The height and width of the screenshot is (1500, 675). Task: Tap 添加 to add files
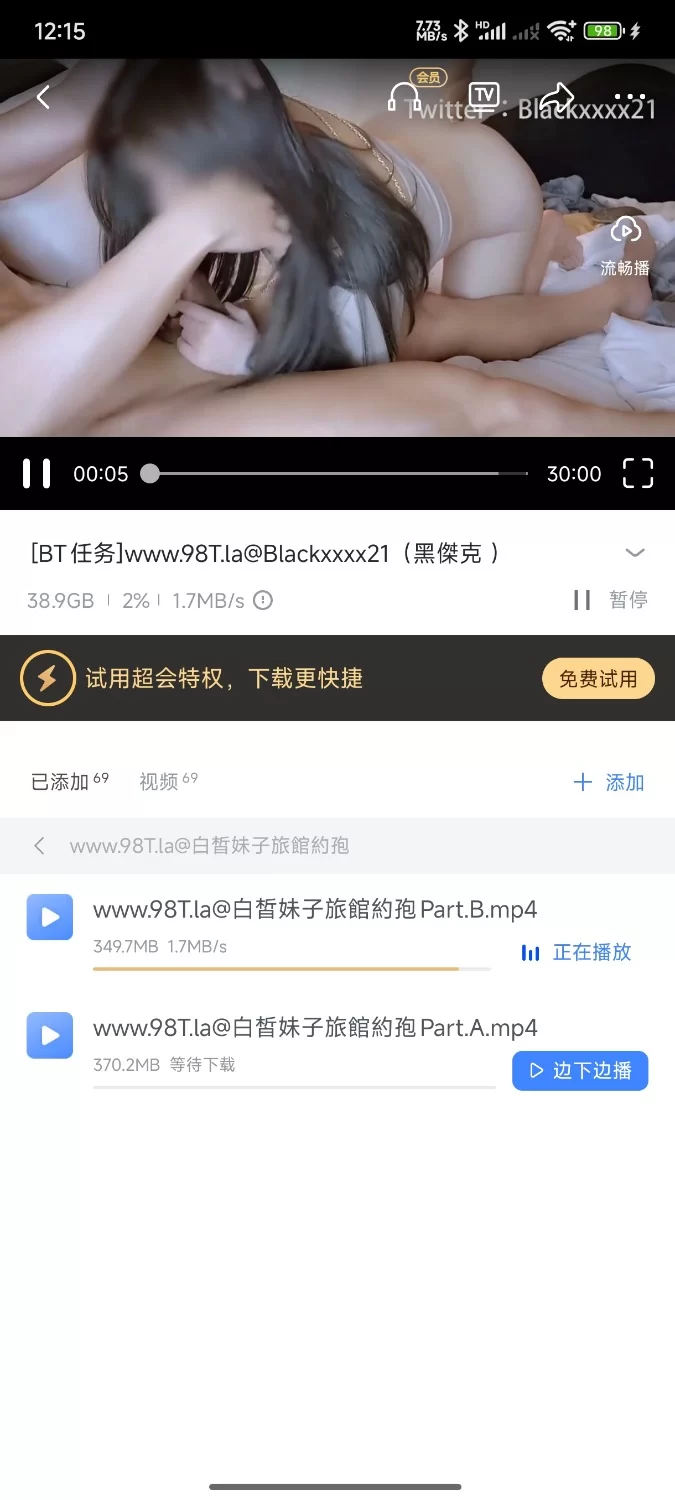point(609,782)
